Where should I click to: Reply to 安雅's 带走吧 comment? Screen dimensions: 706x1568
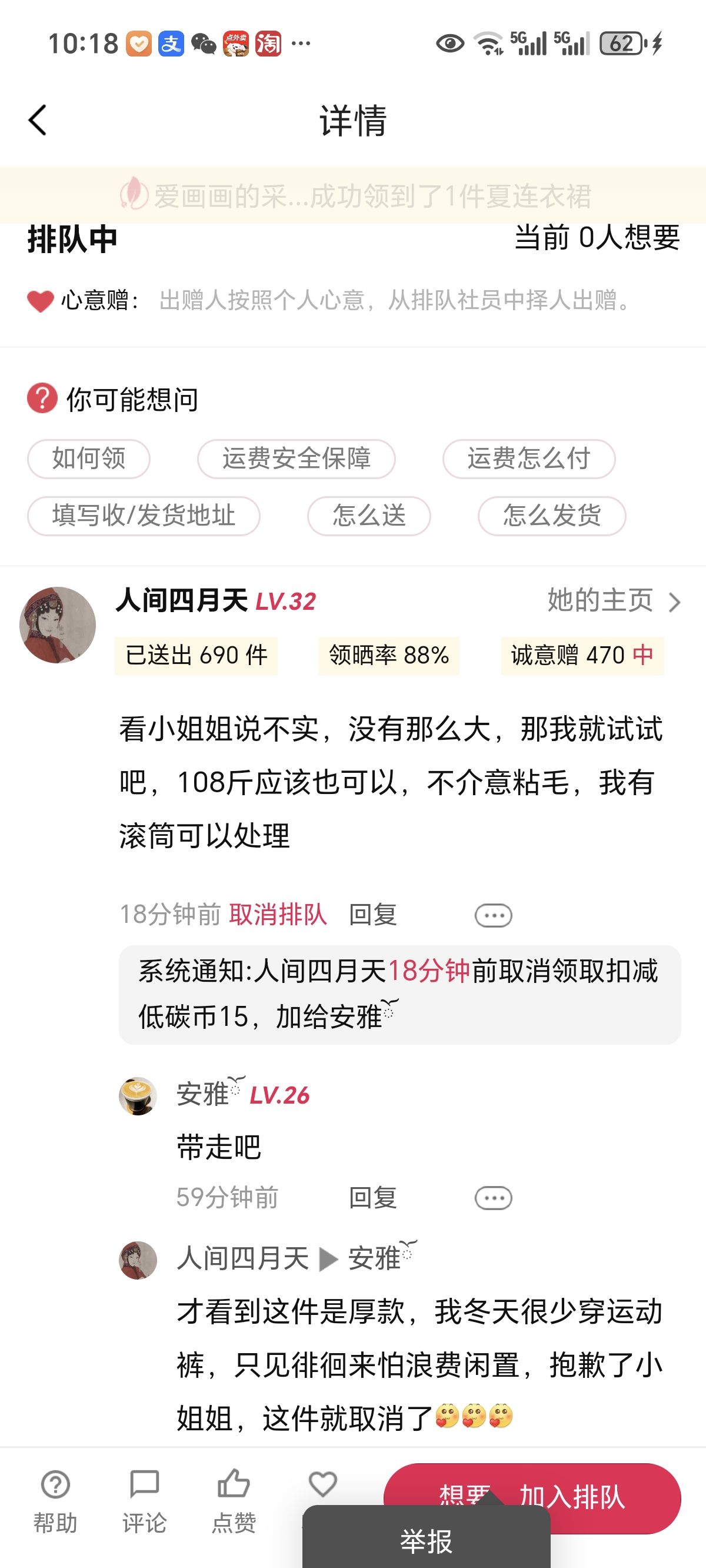[x=373, y=1197]
